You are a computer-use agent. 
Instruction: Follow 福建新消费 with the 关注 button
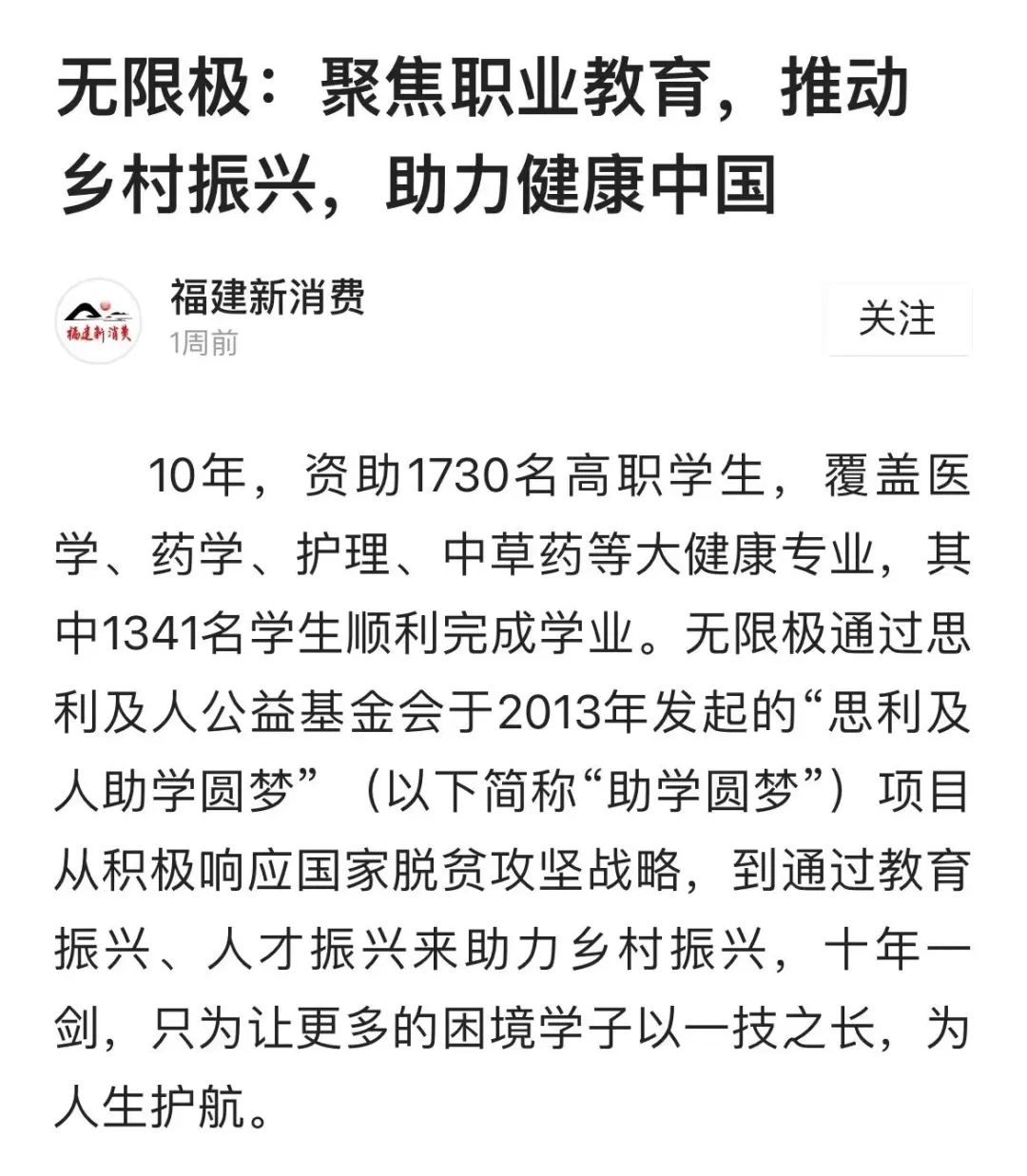pyautogui.click(x=897, y=319)
